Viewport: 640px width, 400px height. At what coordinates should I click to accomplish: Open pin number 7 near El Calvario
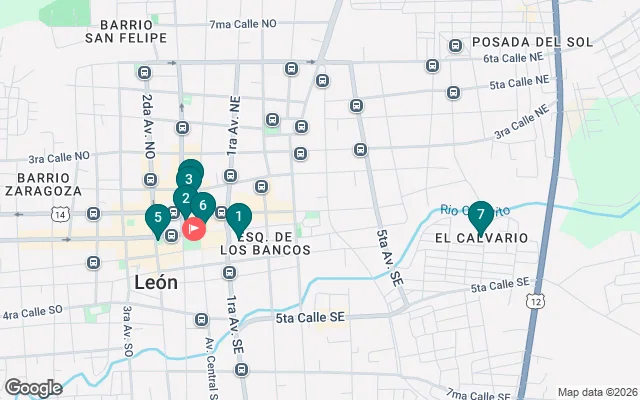tap(481, 214)
